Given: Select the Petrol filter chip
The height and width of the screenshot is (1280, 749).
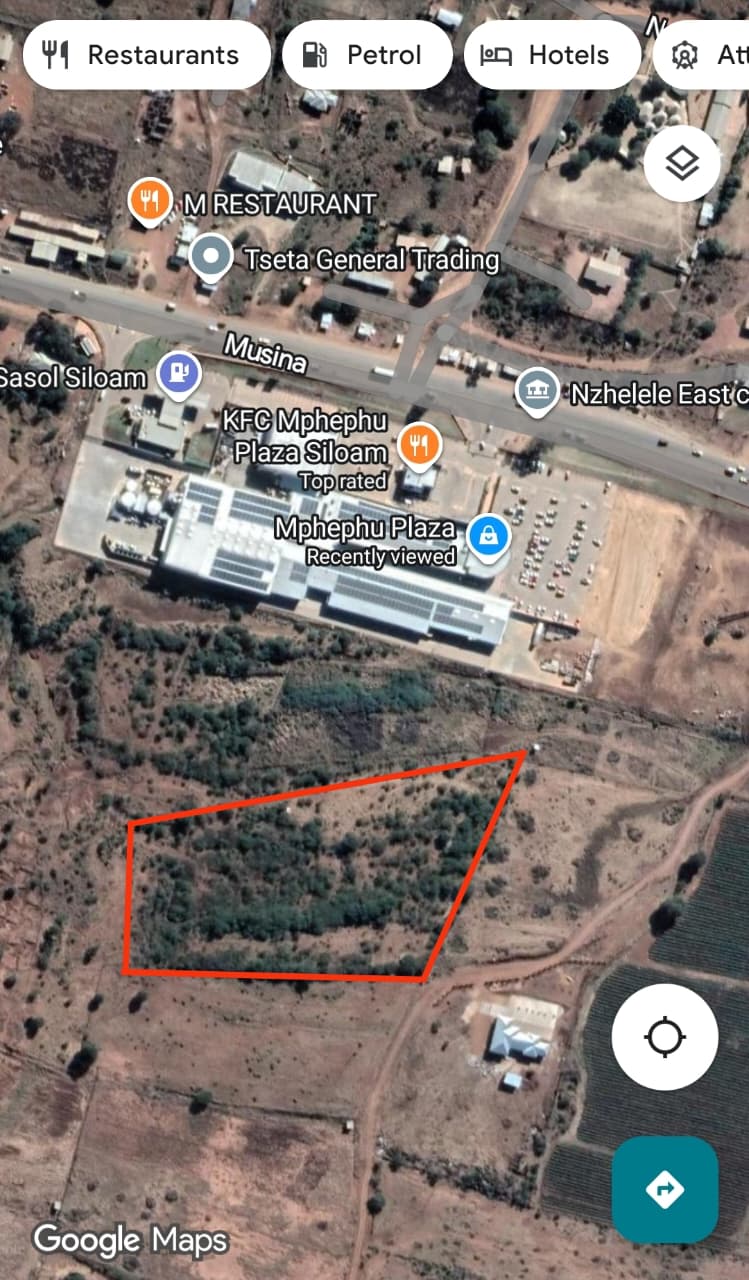Looking at the screenshot, I should click(x=366, y=55).
